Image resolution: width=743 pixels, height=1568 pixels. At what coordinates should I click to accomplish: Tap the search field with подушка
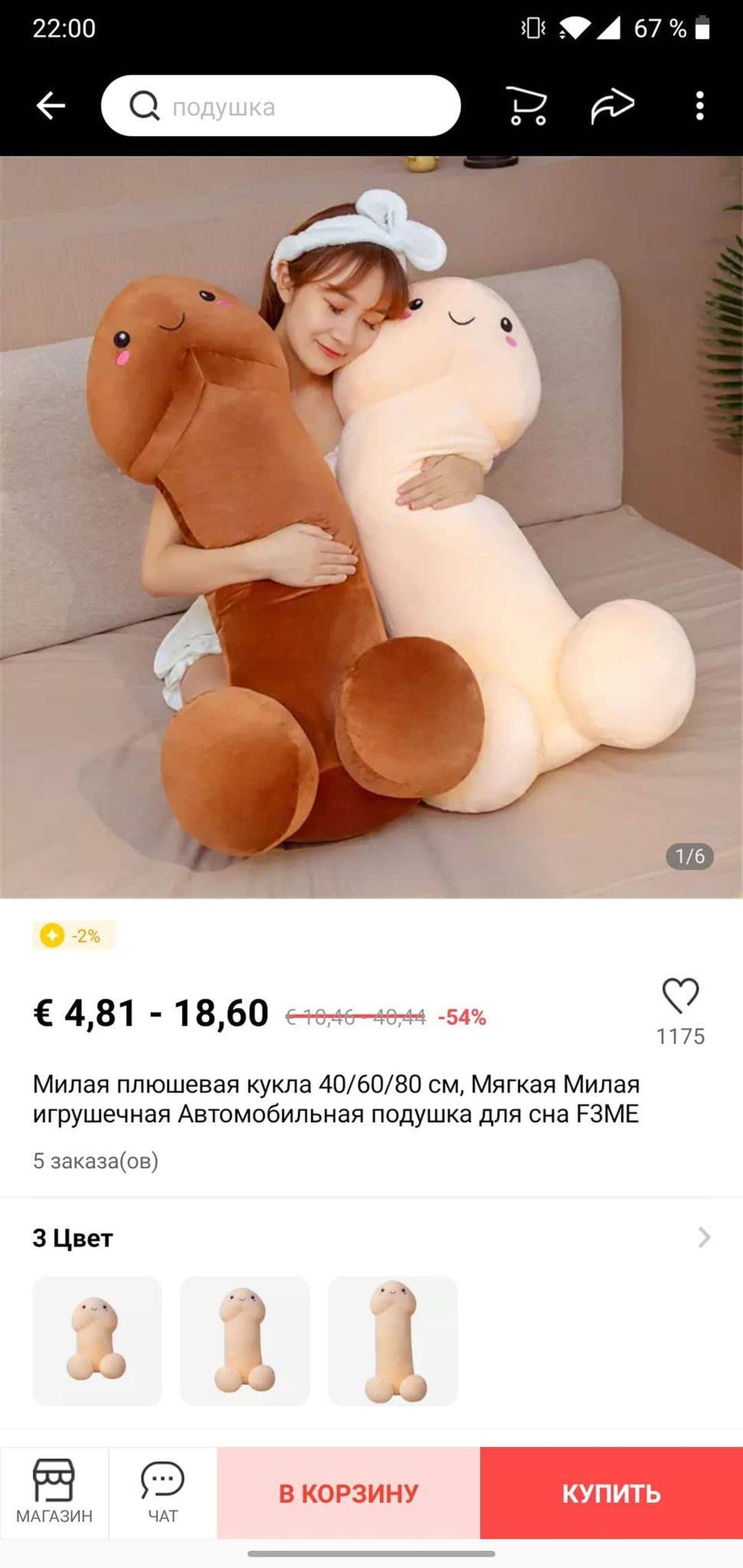(280, 106)
